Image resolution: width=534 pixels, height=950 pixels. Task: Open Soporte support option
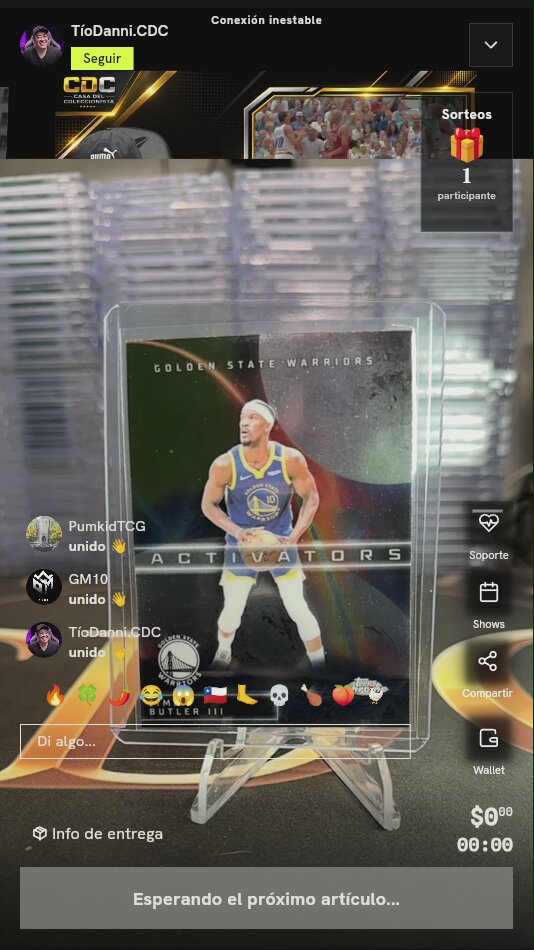tap(488, 535)
